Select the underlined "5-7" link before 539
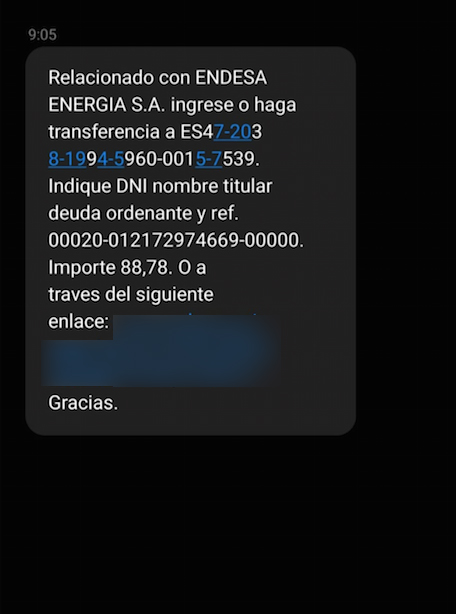Image resolution: width=456 pixels, height=614 pixels. [x=209, y=159]
